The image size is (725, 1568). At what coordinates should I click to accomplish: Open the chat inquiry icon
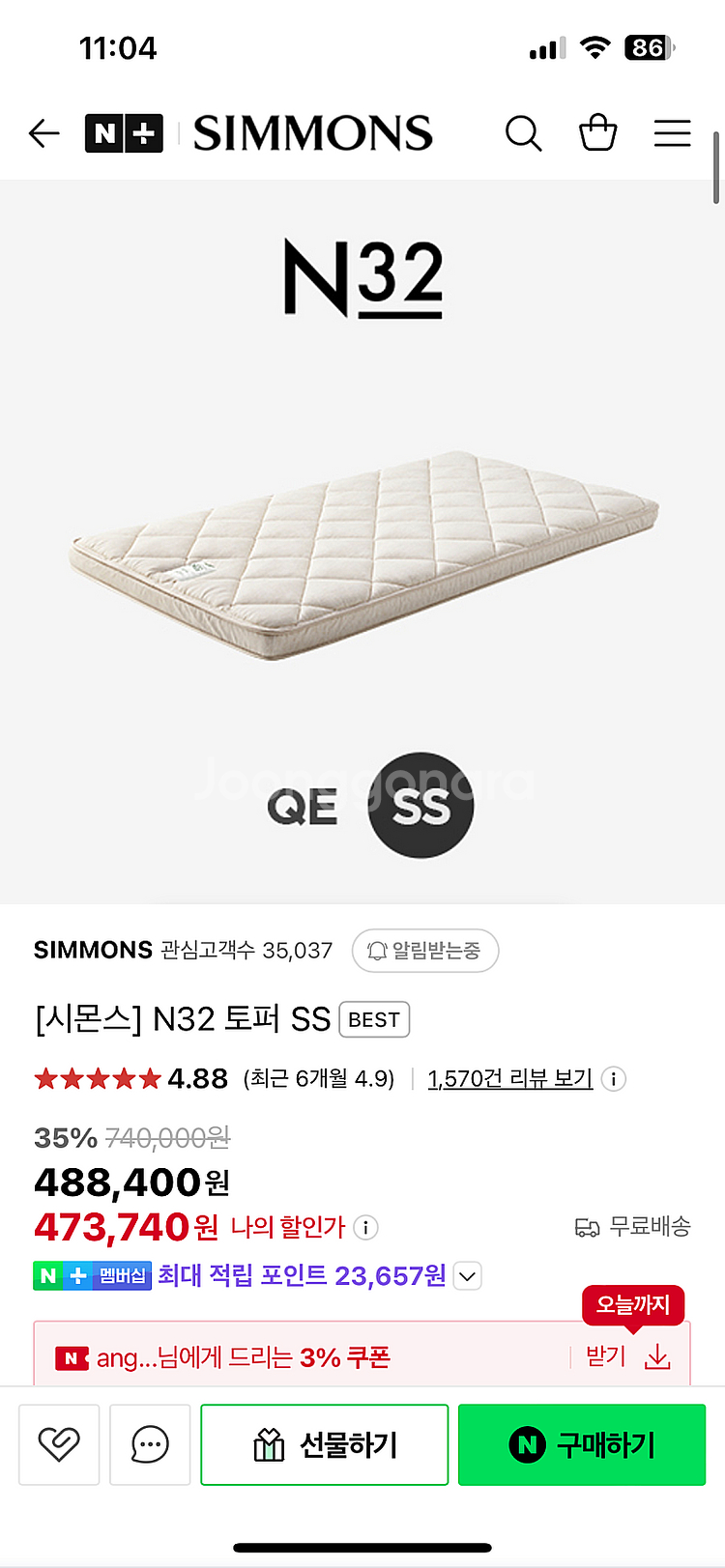[150, 1444]
